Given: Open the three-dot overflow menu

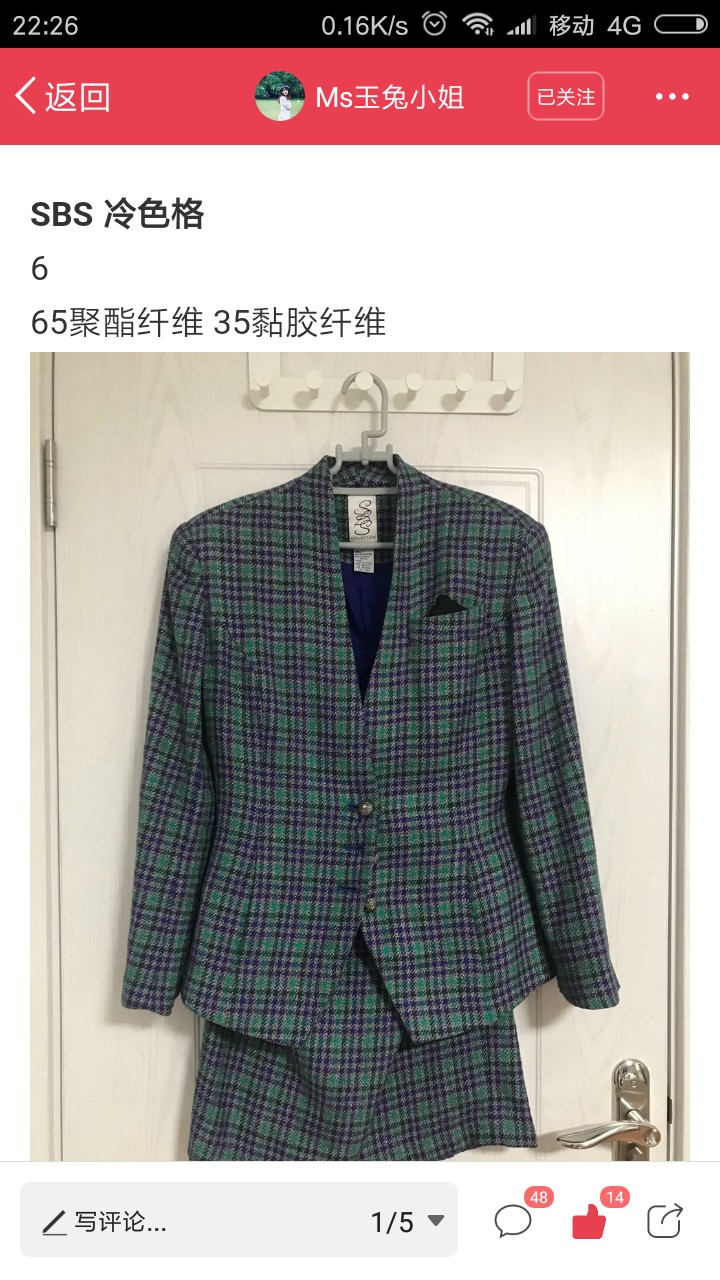Looking at the screenshot, I should (x=672, y=97).
